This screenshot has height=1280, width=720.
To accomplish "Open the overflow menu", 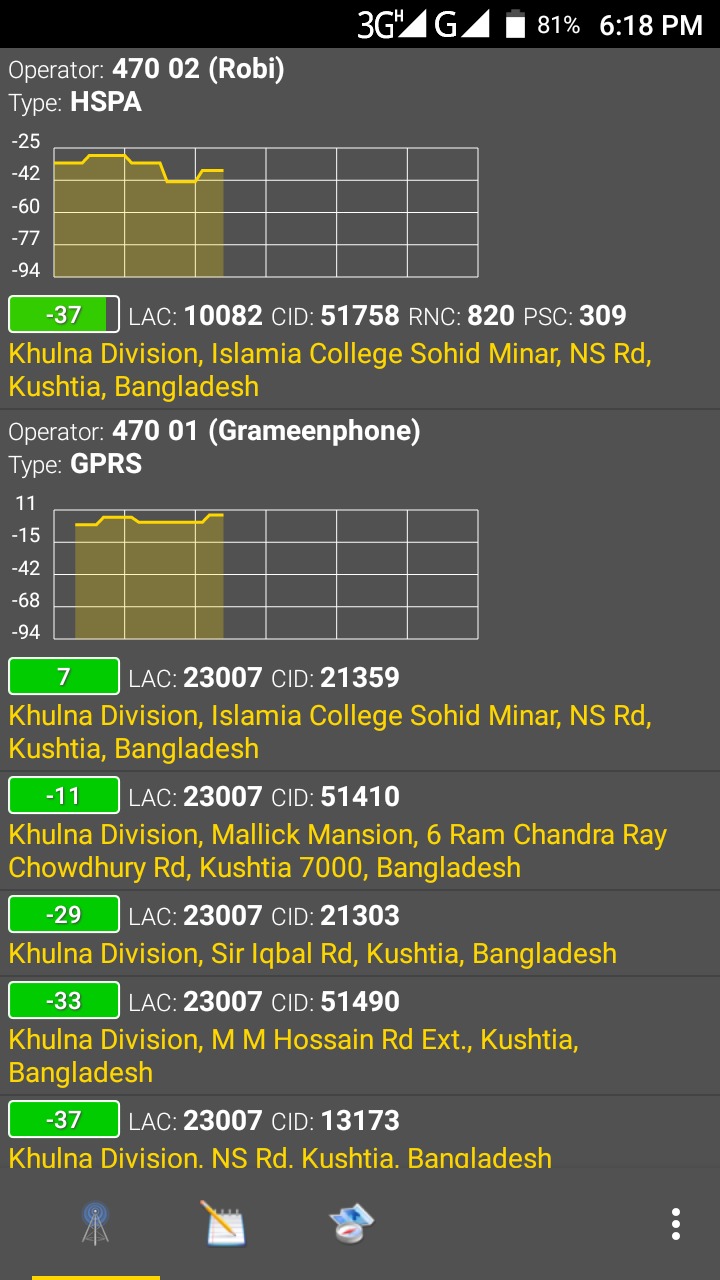I will [x=676, y=1224].
